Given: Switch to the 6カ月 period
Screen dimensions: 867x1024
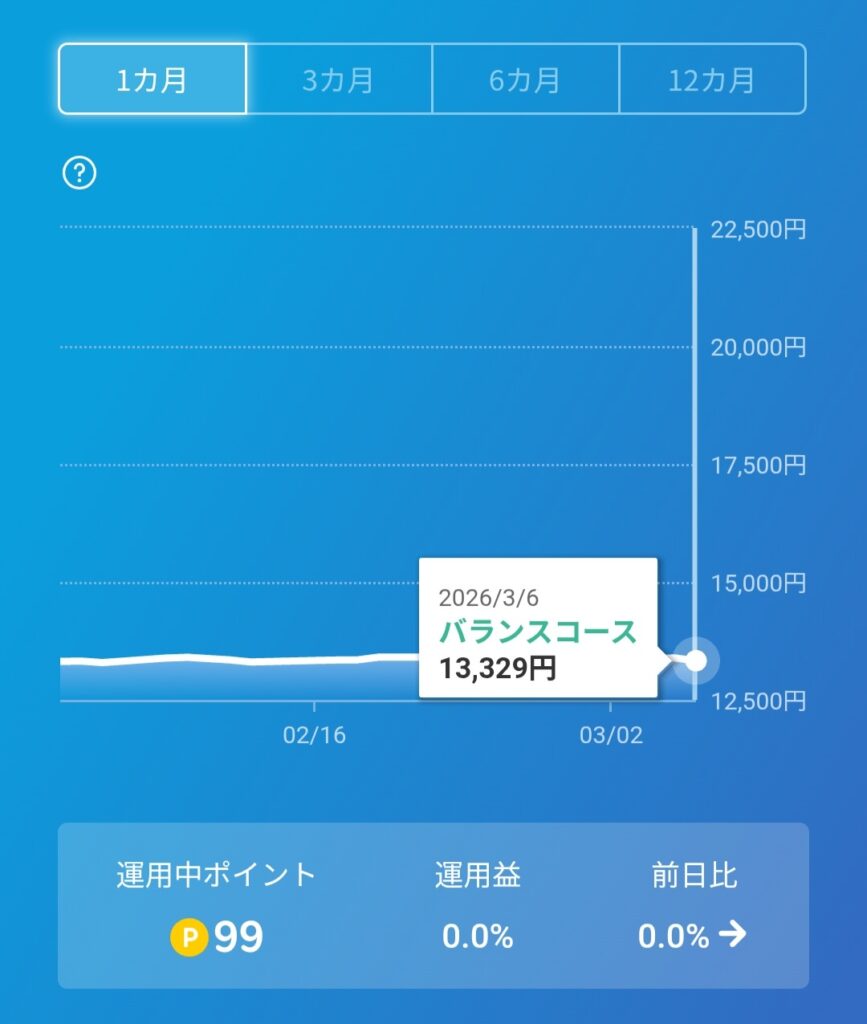Looking at the screenshot, I should 525,80.
